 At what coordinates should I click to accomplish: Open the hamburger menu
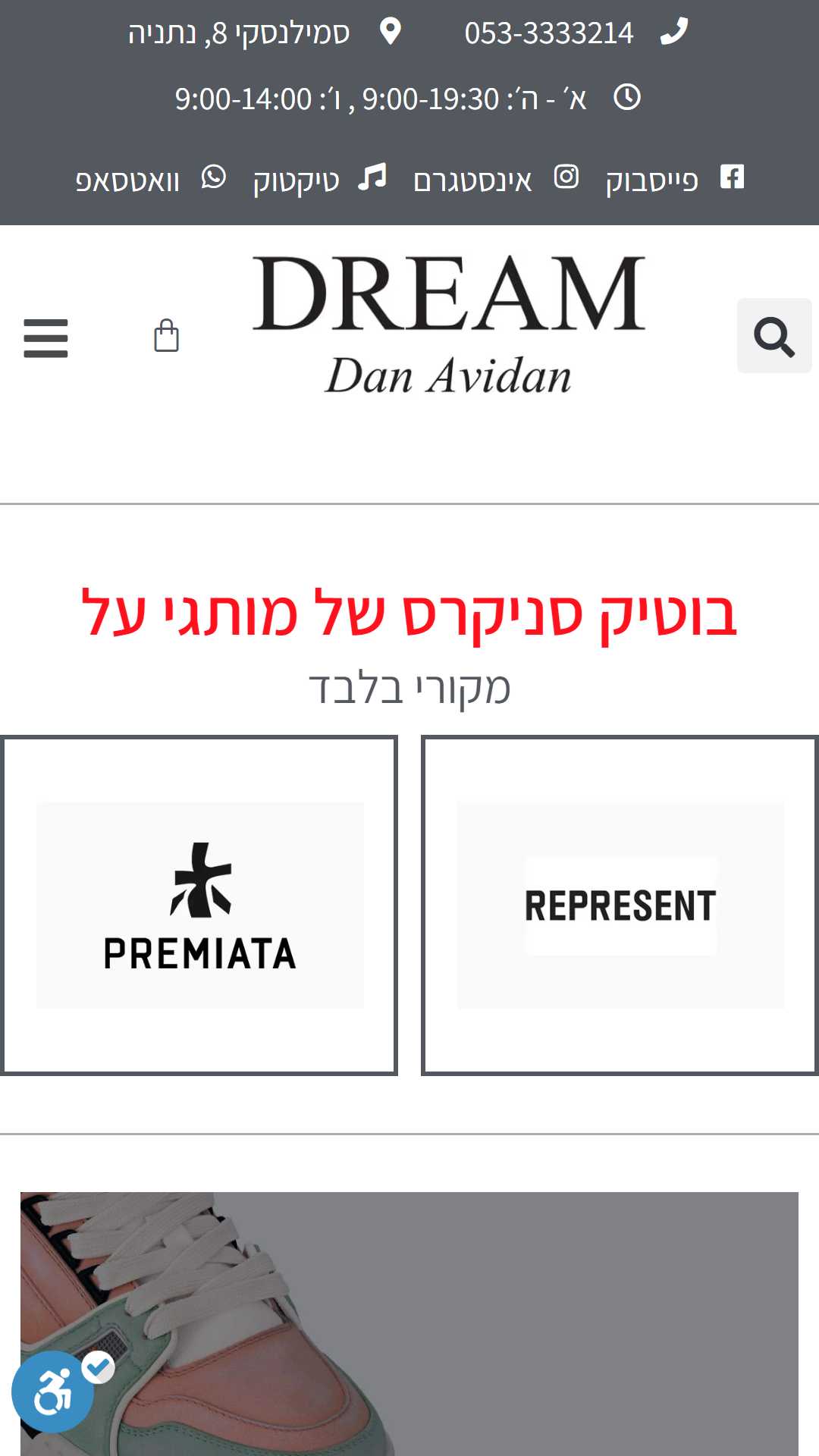tap(45, 337)
